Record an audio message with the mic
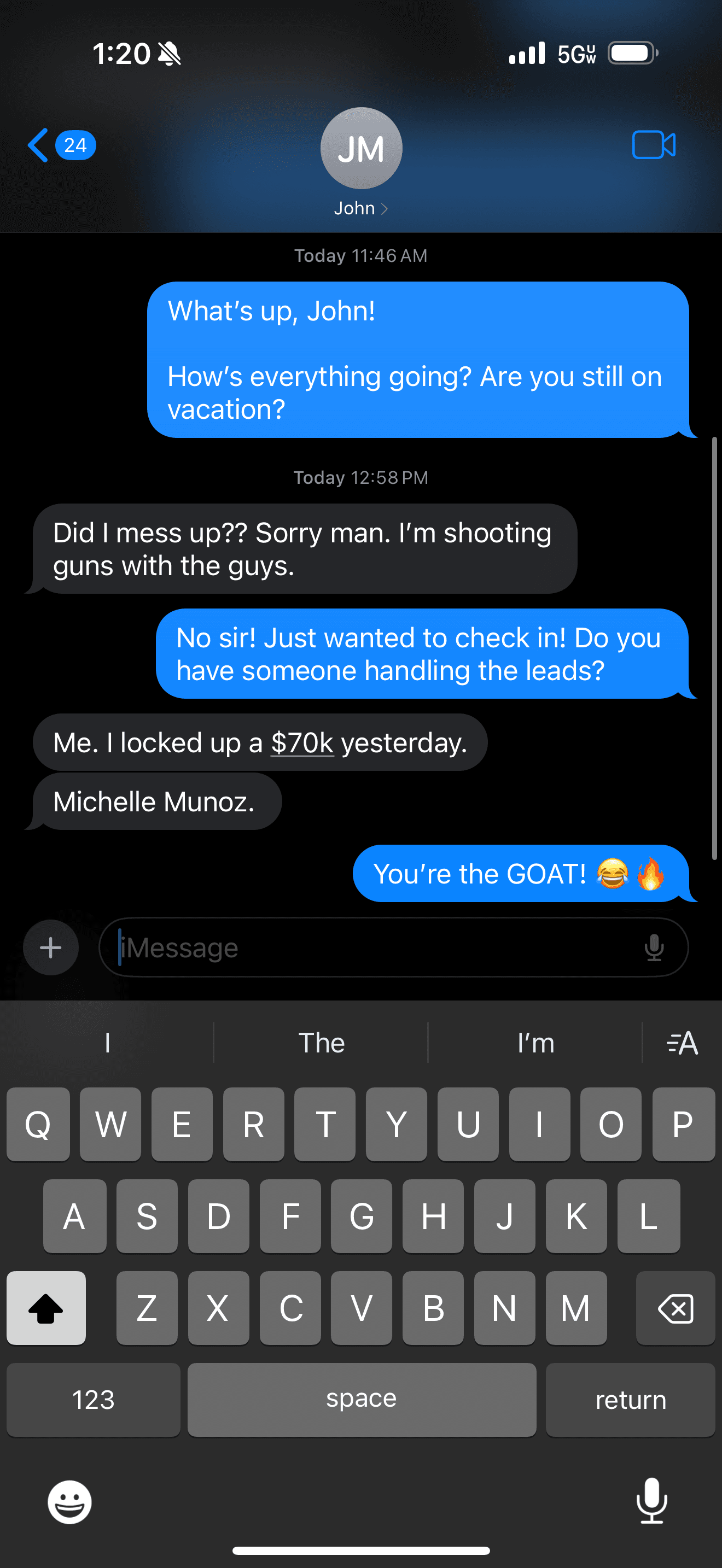The height and width of the screenshot is (1568, 722). pyautogui.click(x=654, y=947)
